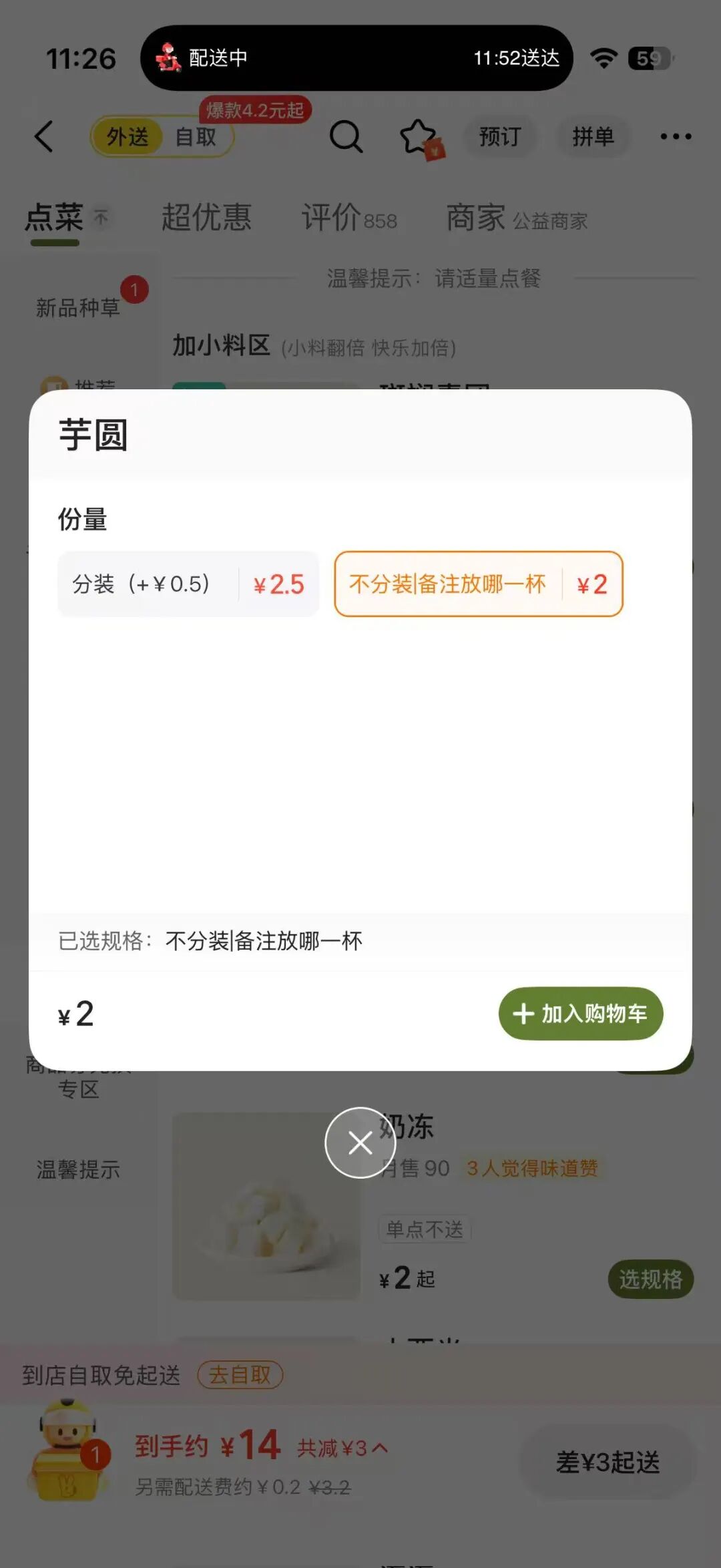This screenshot has height=1568, width=721.
Task: Expand the 共减¥3 discount details
Action: click(x=341, y=1448)
